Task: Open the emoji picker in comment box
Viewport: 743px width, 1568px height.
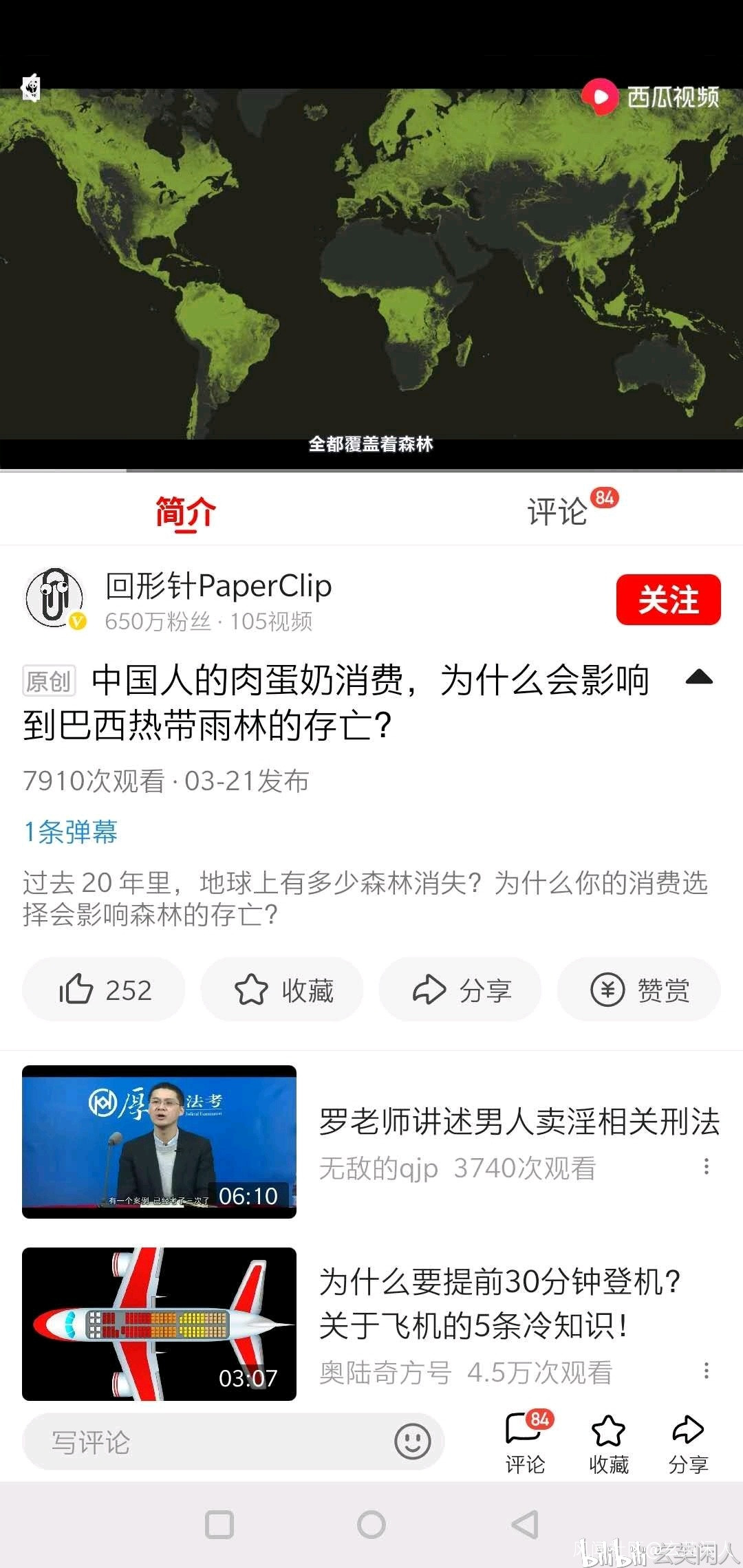Action: pos(412,1441)
